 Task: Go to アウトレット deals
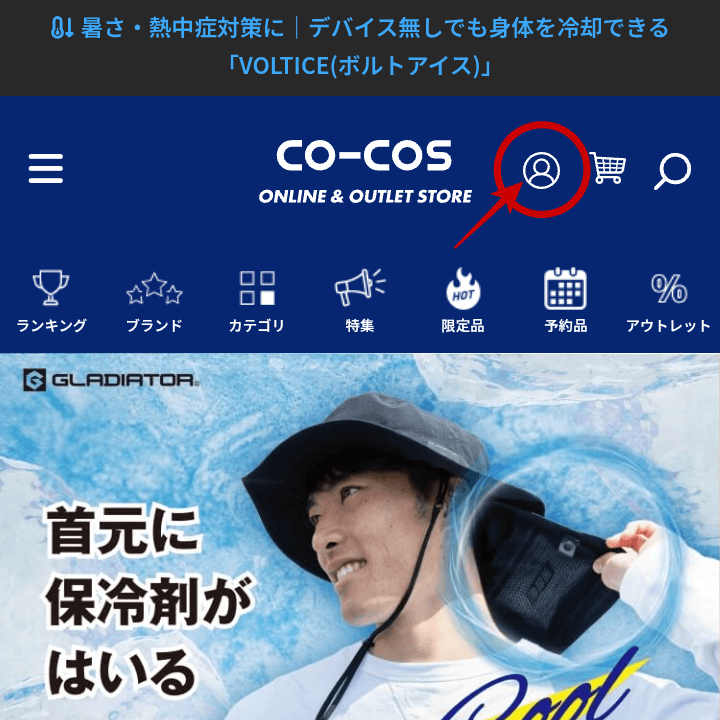[668, 301]
